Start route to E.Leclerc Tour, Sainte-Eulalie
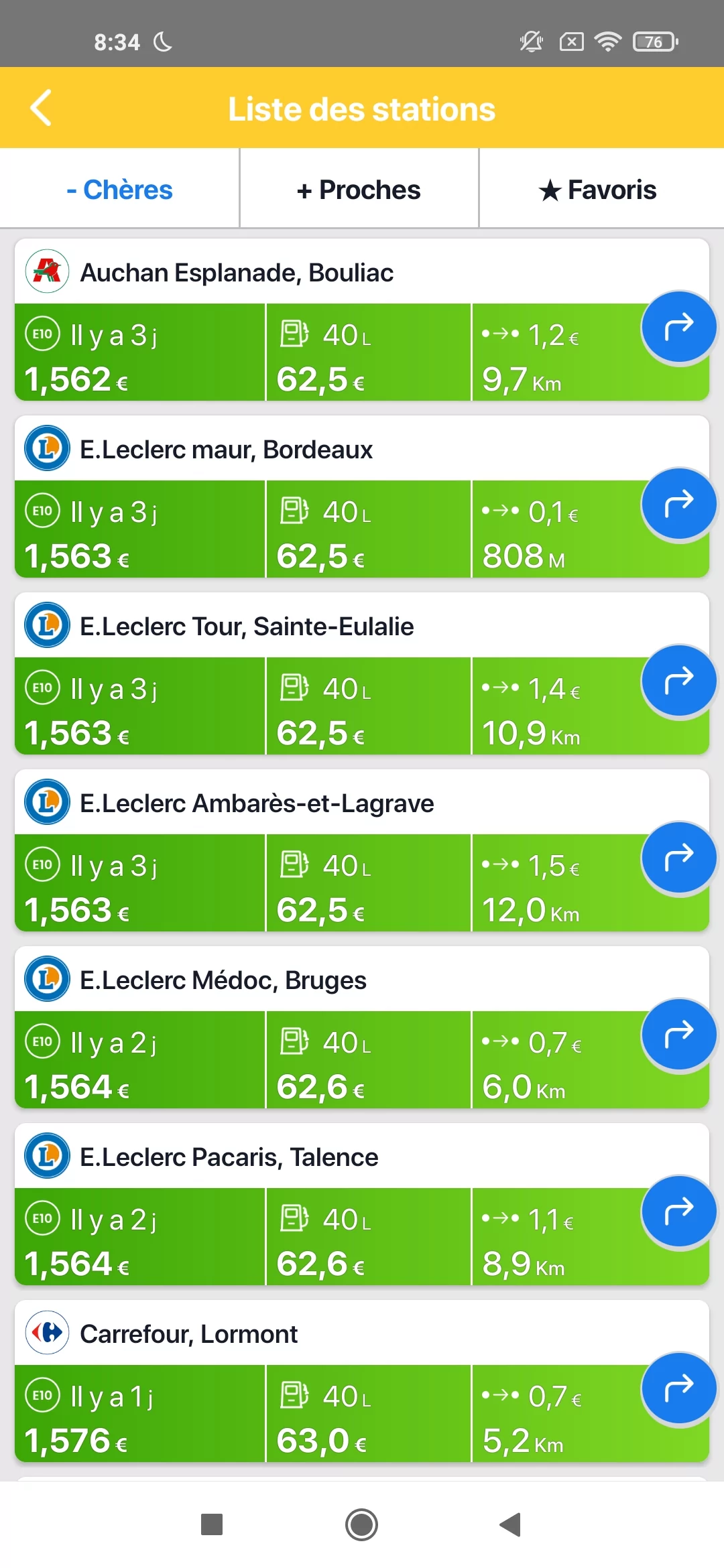Image resolution: width=724 pixels, height=1568 pixels. click(x=678, y=681)
